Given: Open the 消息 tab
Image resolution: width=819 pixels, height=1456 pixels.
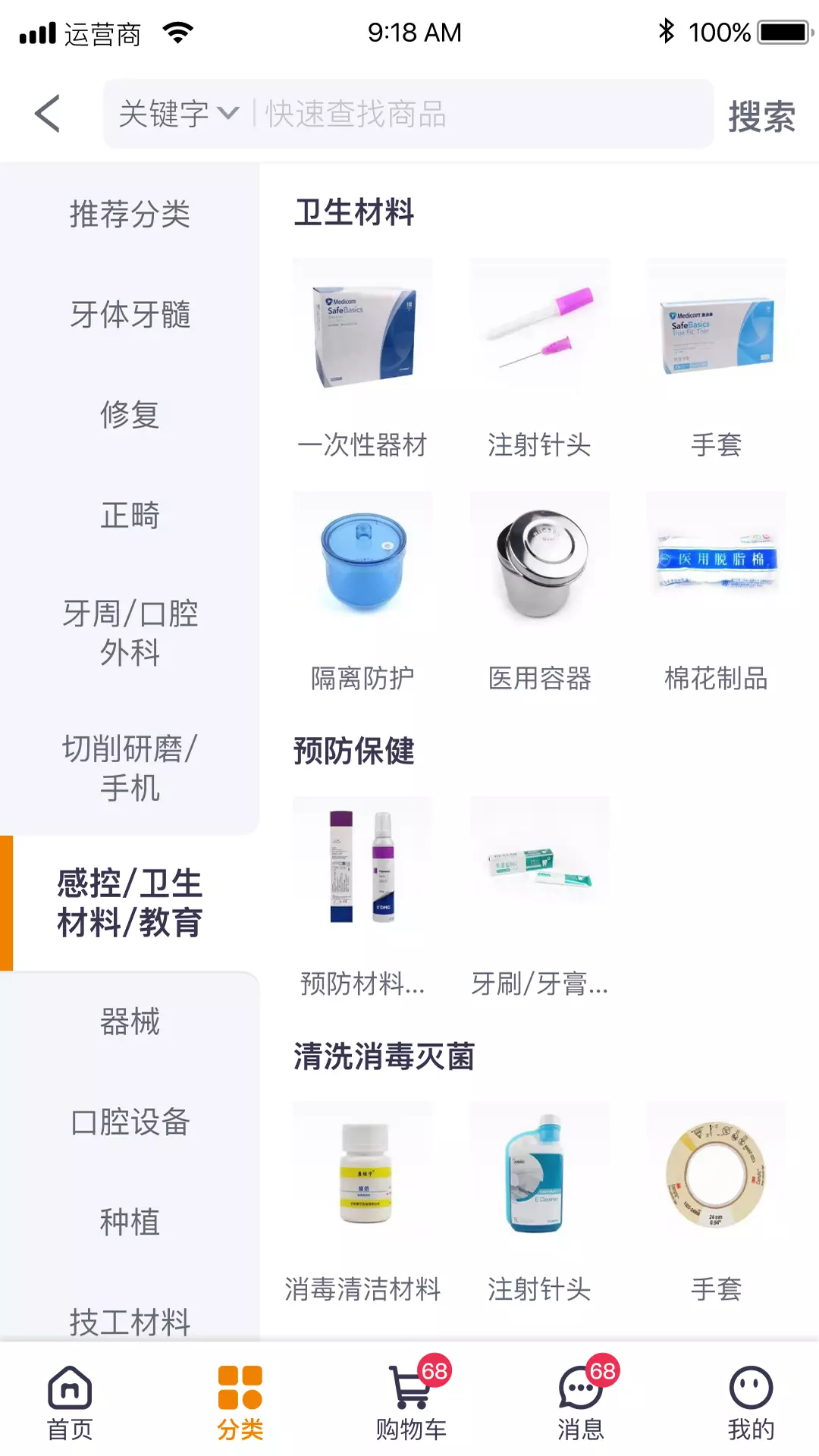Looking at the screenshot, I should (581, 1403).
